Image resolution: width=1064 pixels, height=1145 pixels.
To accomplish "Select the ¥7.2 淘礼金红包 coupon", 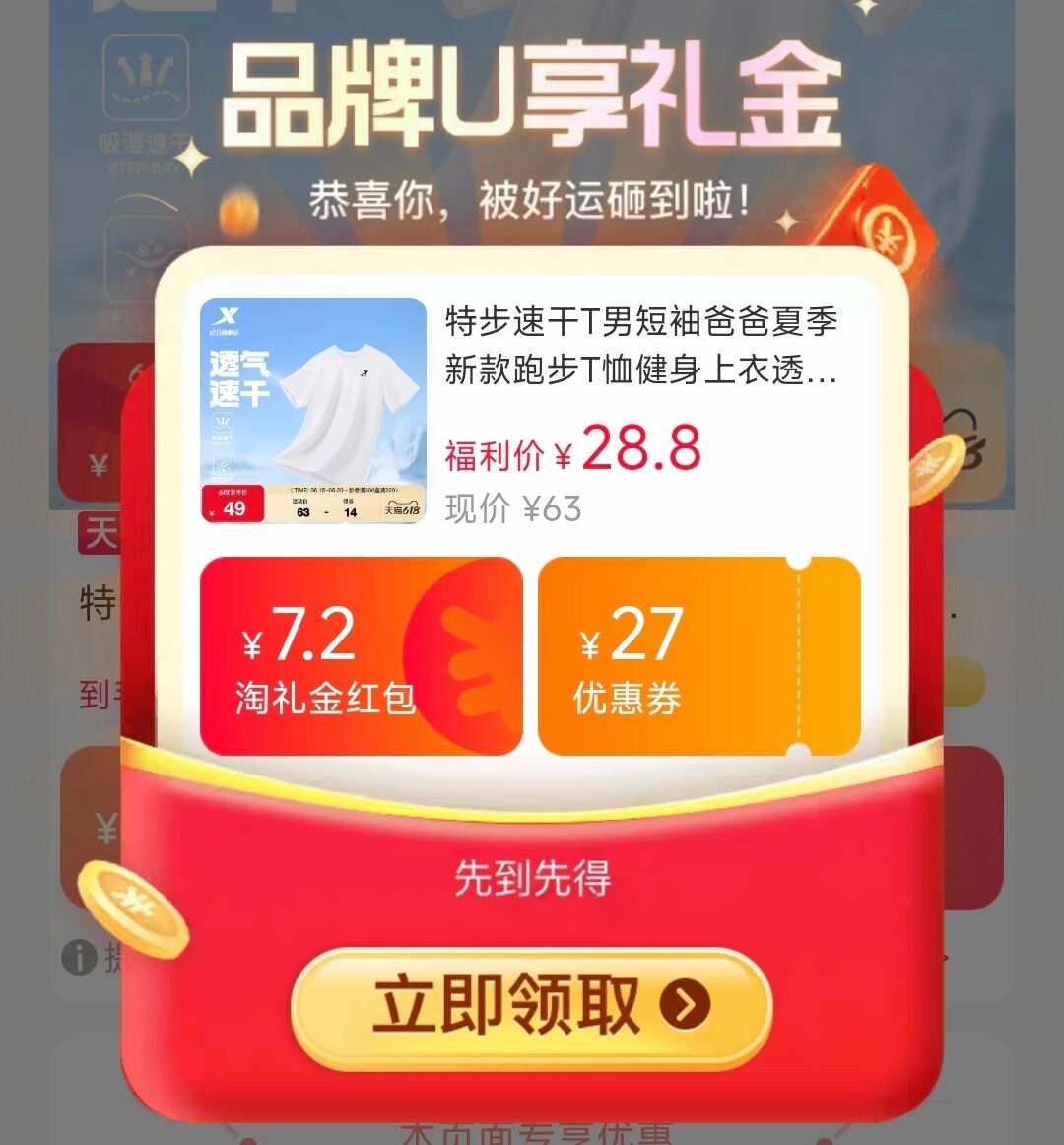I will pos(361,656).
